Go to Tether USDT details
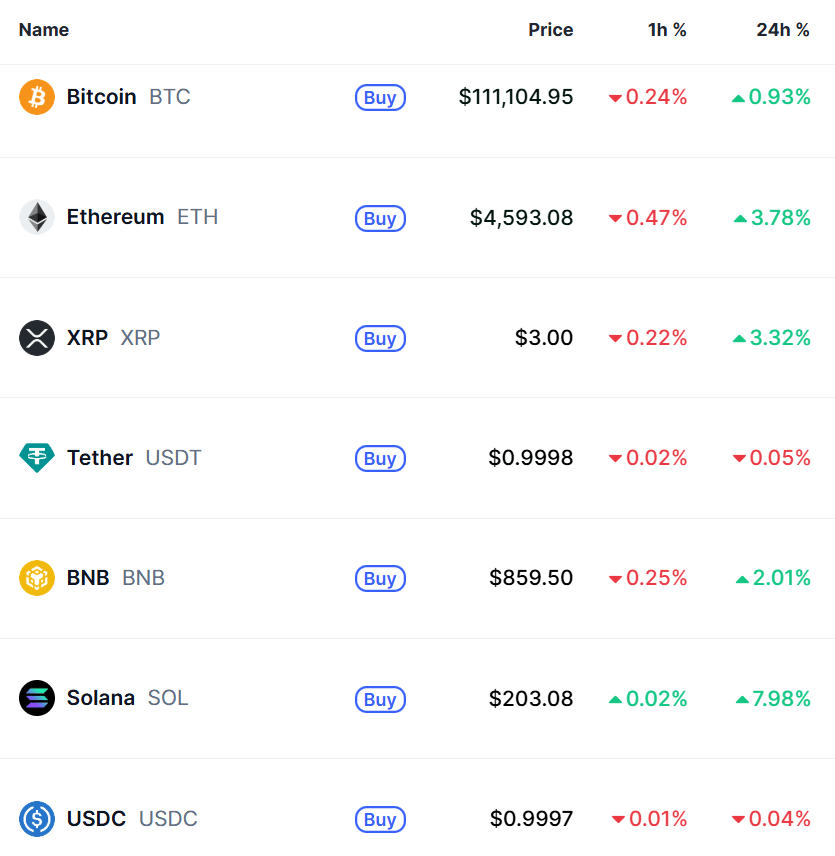The height and width of the screenshot is (856, 835). tap(100, 458)
